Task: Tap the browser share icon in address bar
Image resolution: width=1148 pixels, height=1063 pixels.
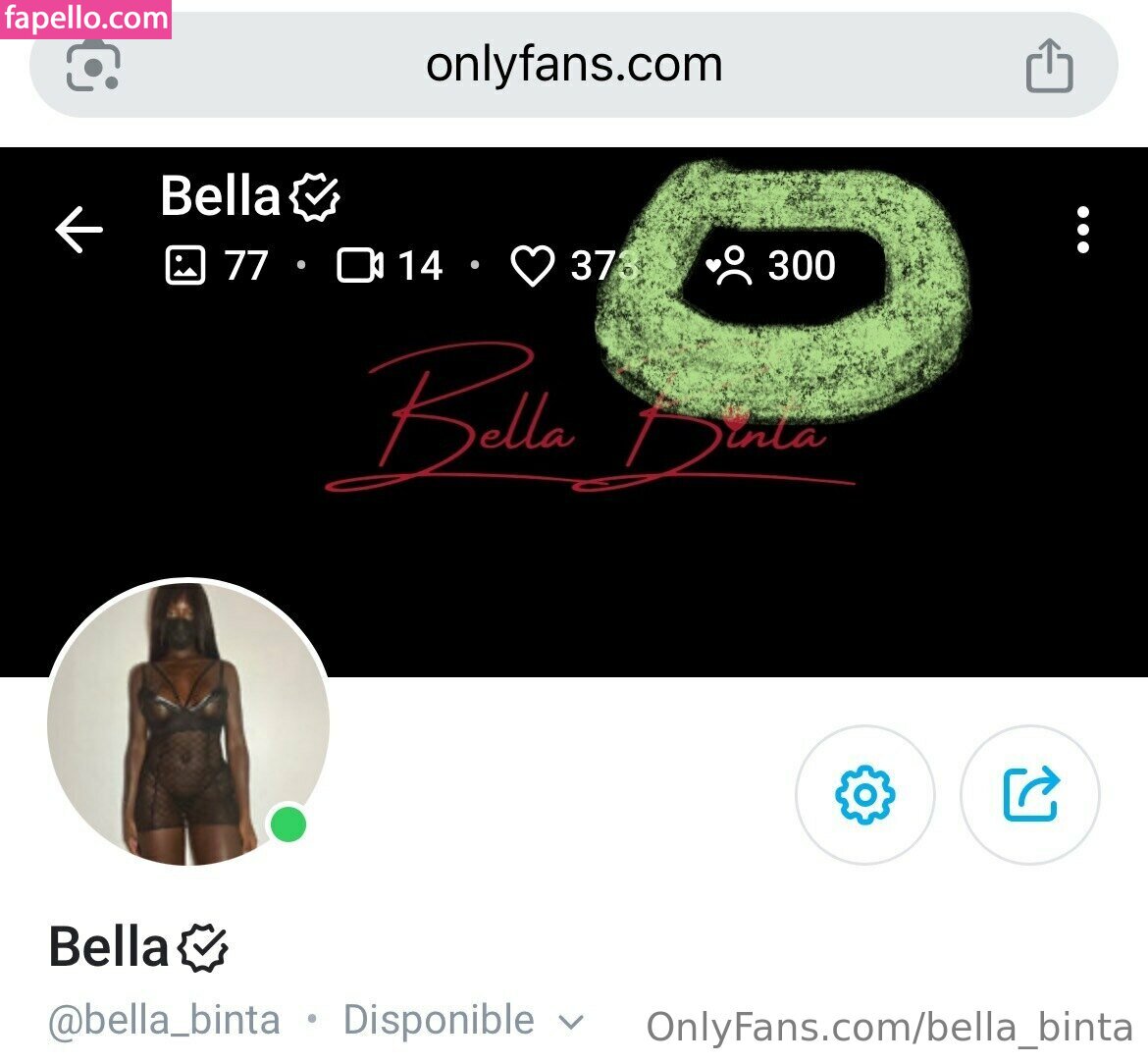Action: [x=1049, y=66]
